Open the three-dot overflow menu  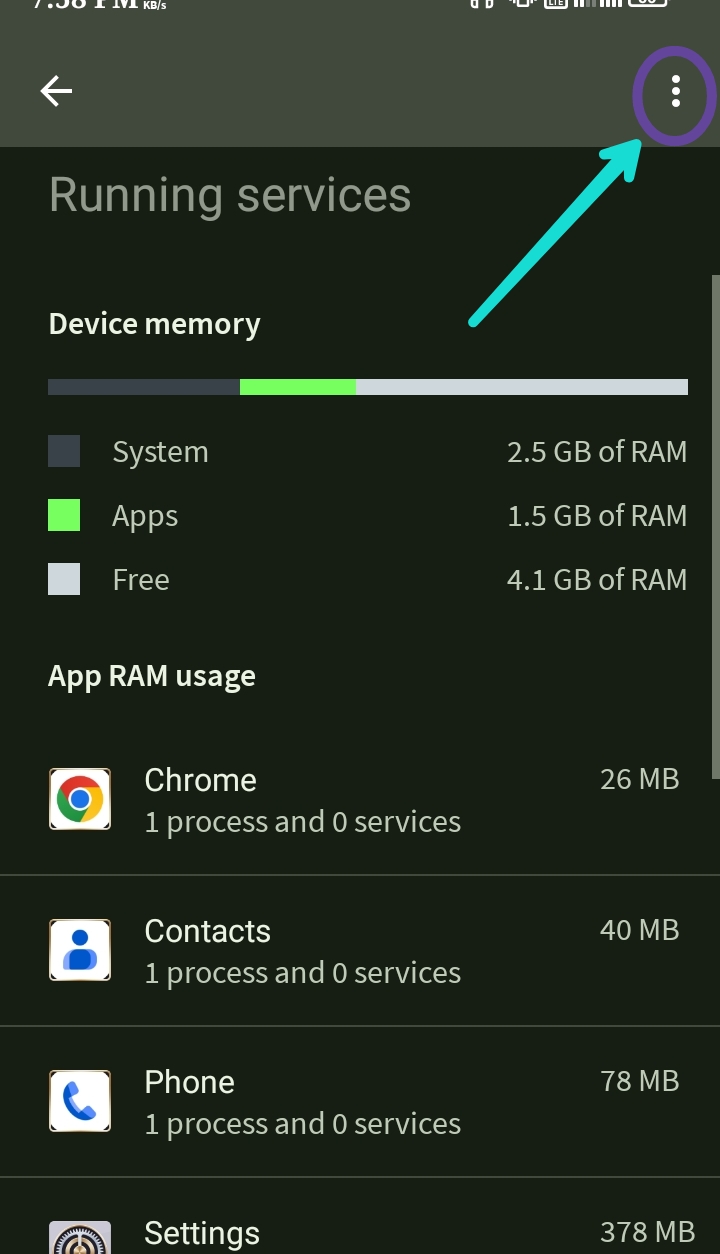click(676, 92)
